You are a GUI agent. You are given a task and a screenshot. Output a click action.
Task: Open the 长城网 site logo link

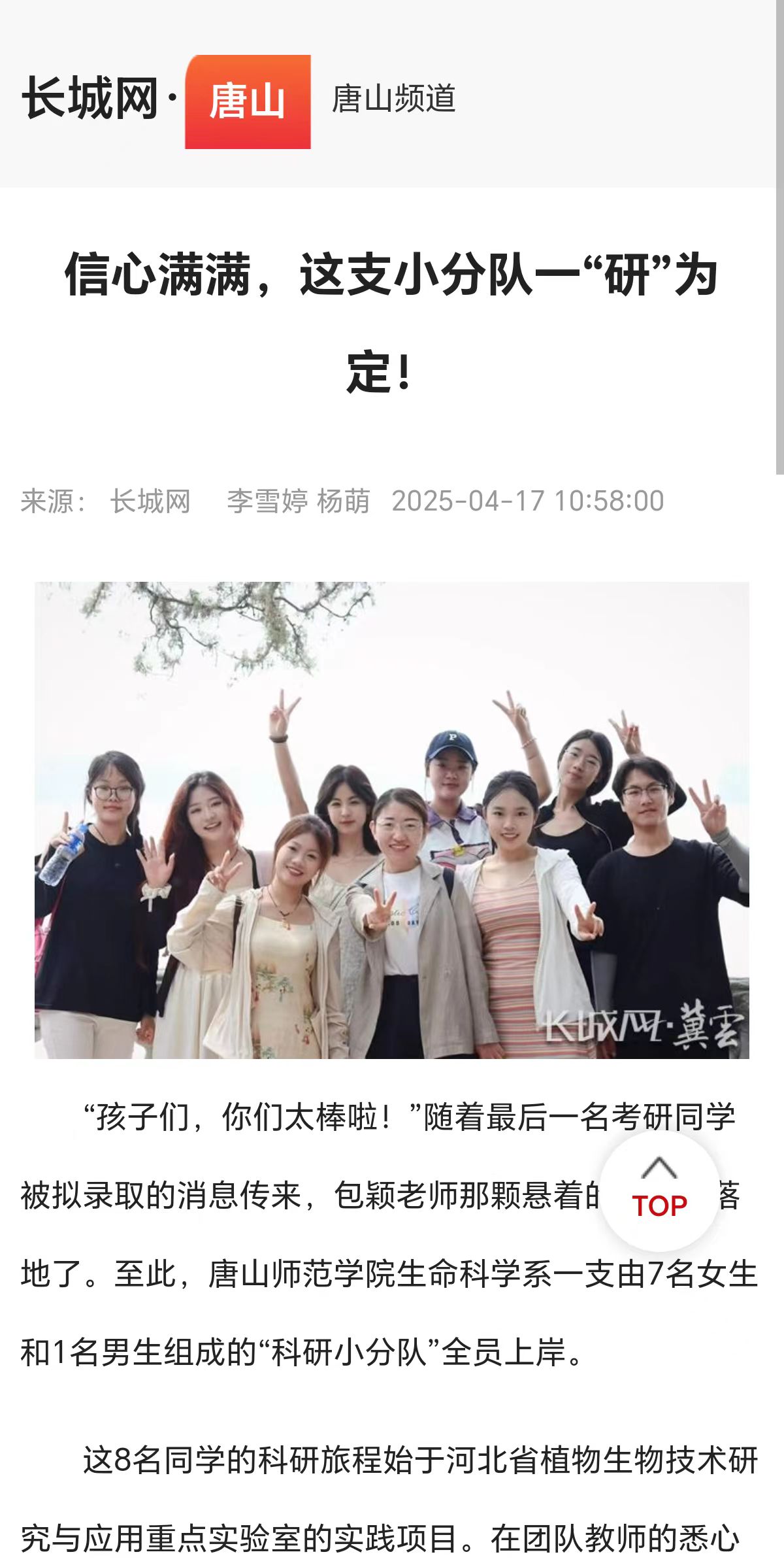pyautogui.click(x=90, y=99)
